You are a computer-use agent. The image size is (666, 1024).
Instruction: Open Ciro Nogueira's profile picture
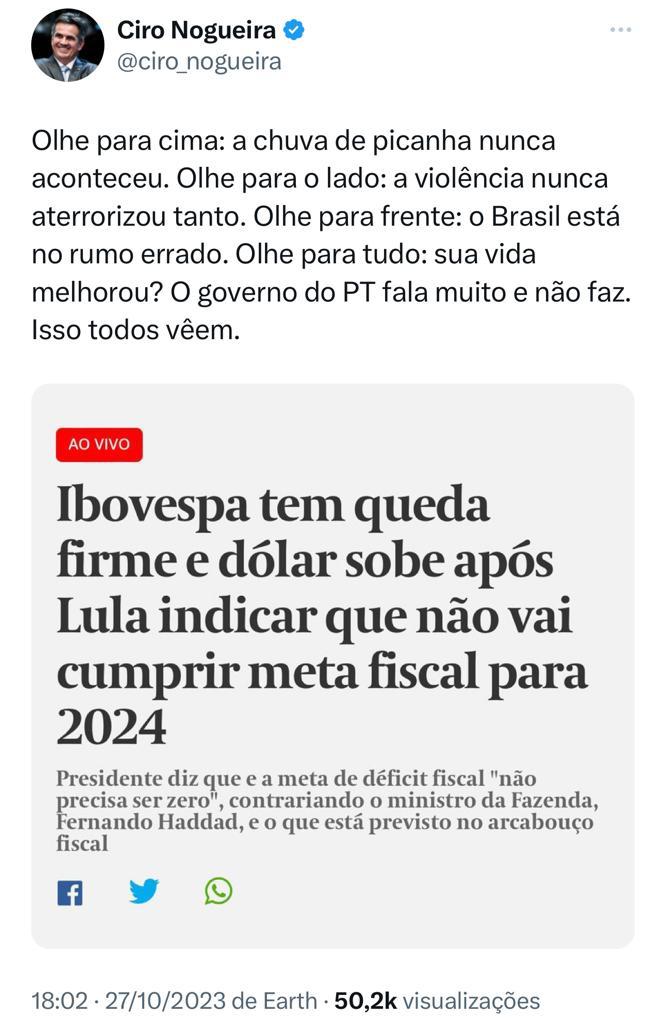click(67, 46)
